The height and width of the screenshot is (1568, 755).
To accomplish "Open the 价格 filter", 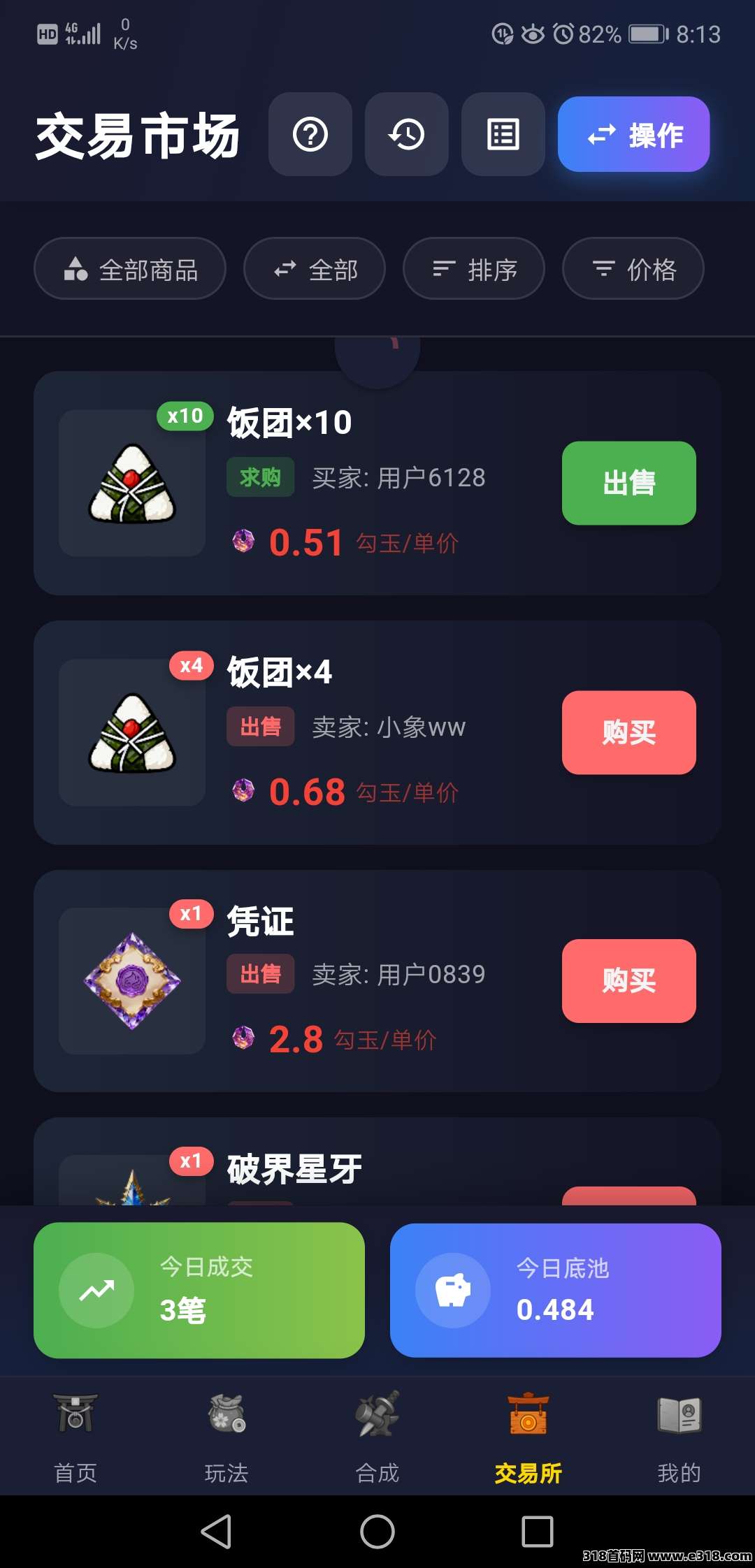I will click(x=633, y=269).
